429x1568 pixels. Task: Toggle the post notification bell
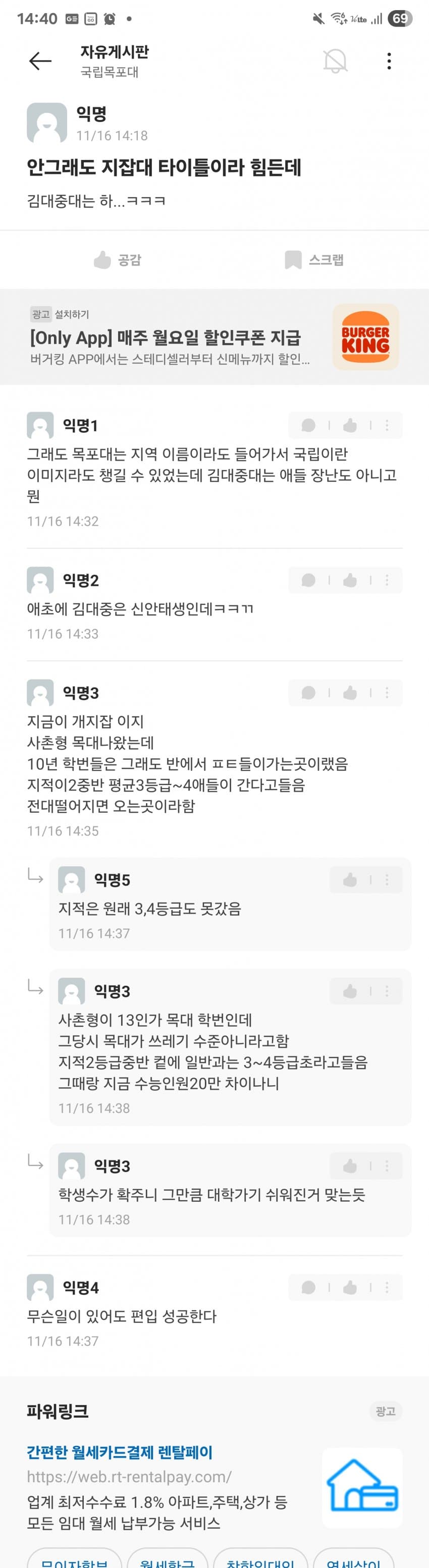pyautogui.click(x=335, y=61)
